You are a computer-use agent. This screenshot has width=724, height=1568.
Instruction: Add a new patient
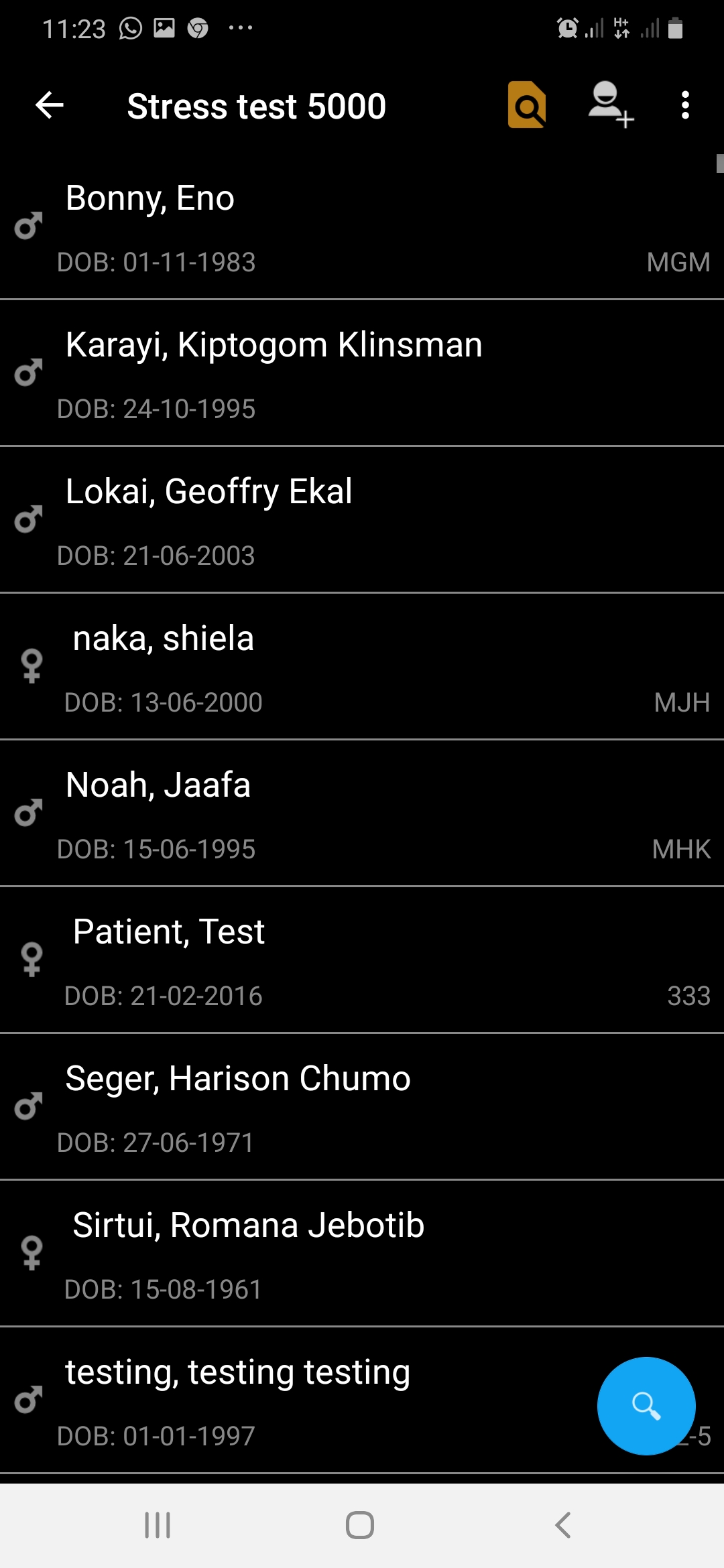(610, 105)
